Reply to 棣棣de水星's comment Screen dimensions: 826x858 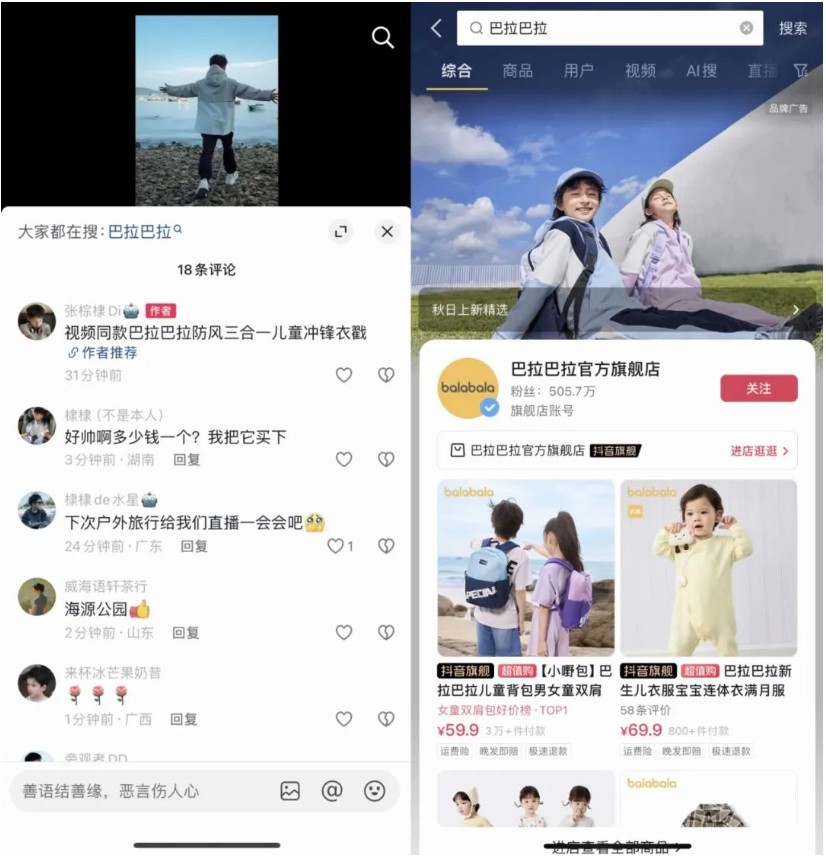(194, 546)
